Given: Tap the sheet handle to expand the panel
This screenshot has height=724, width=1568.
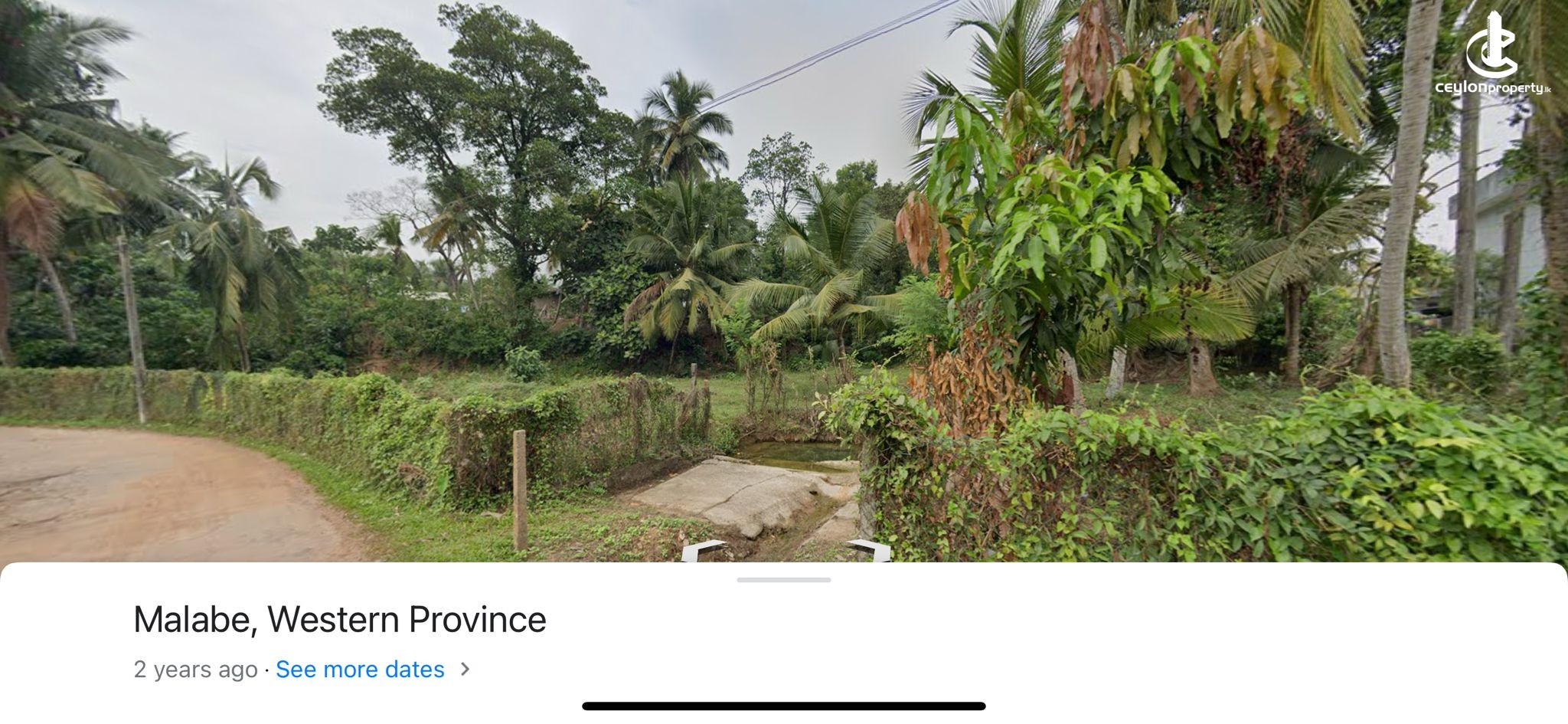Looking at the screenshot, I should (783, 580).
